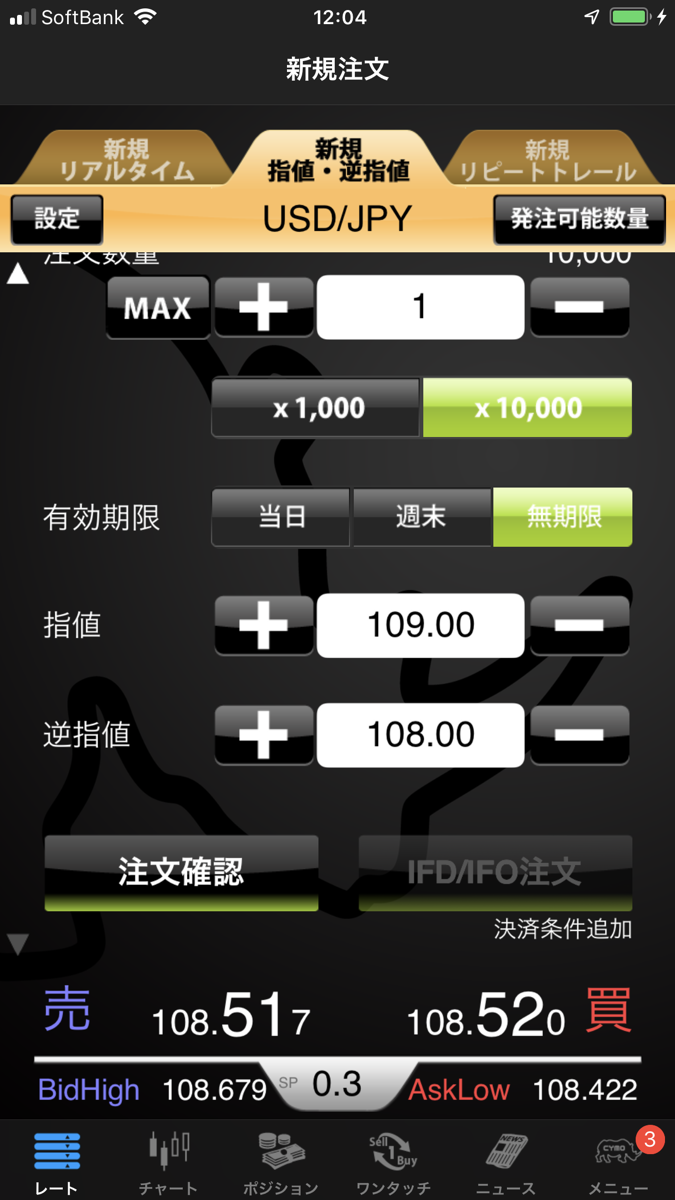Open the チャート tab

pyautogui.click(x=168, y=1162)
